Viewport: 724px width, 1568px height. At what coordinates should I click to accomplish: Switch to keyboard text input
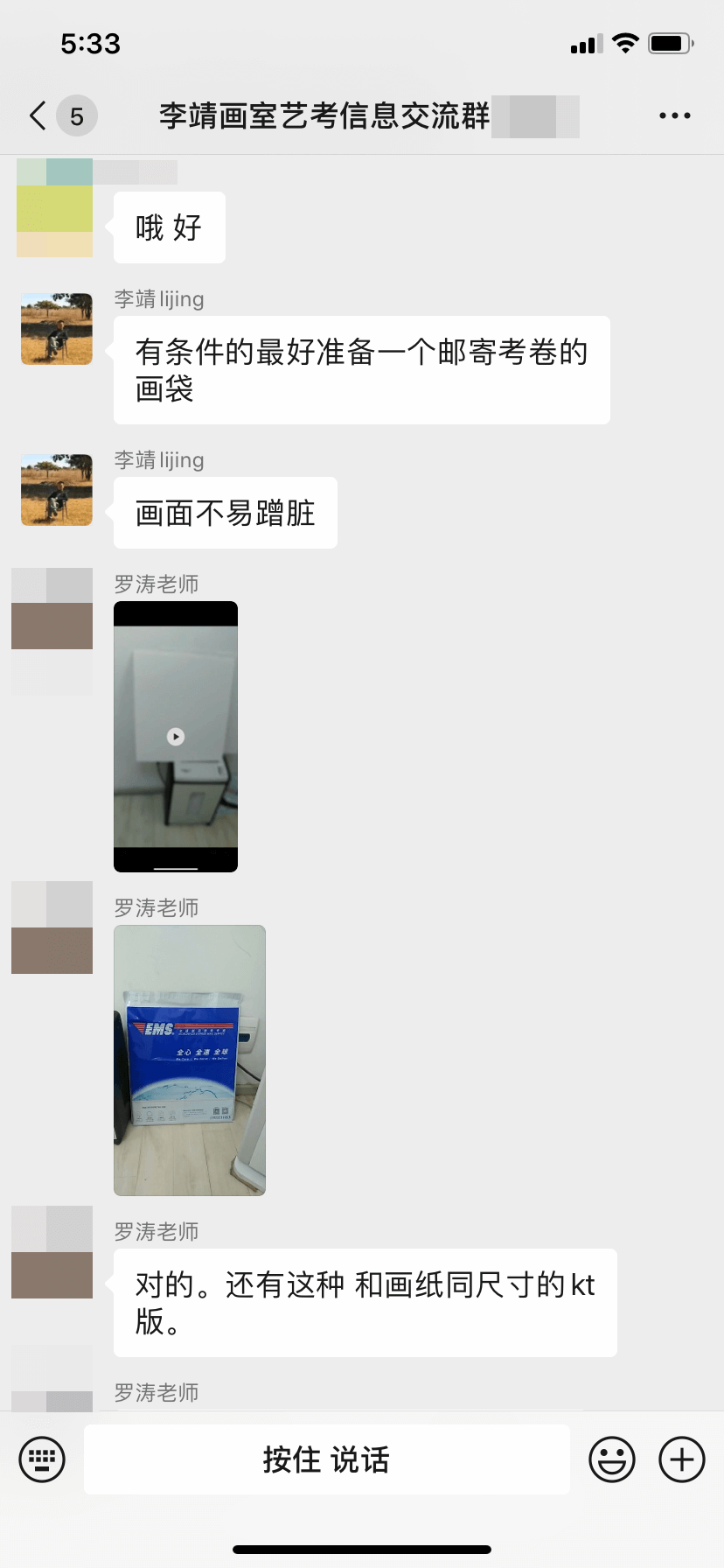tap(42, 1459)
